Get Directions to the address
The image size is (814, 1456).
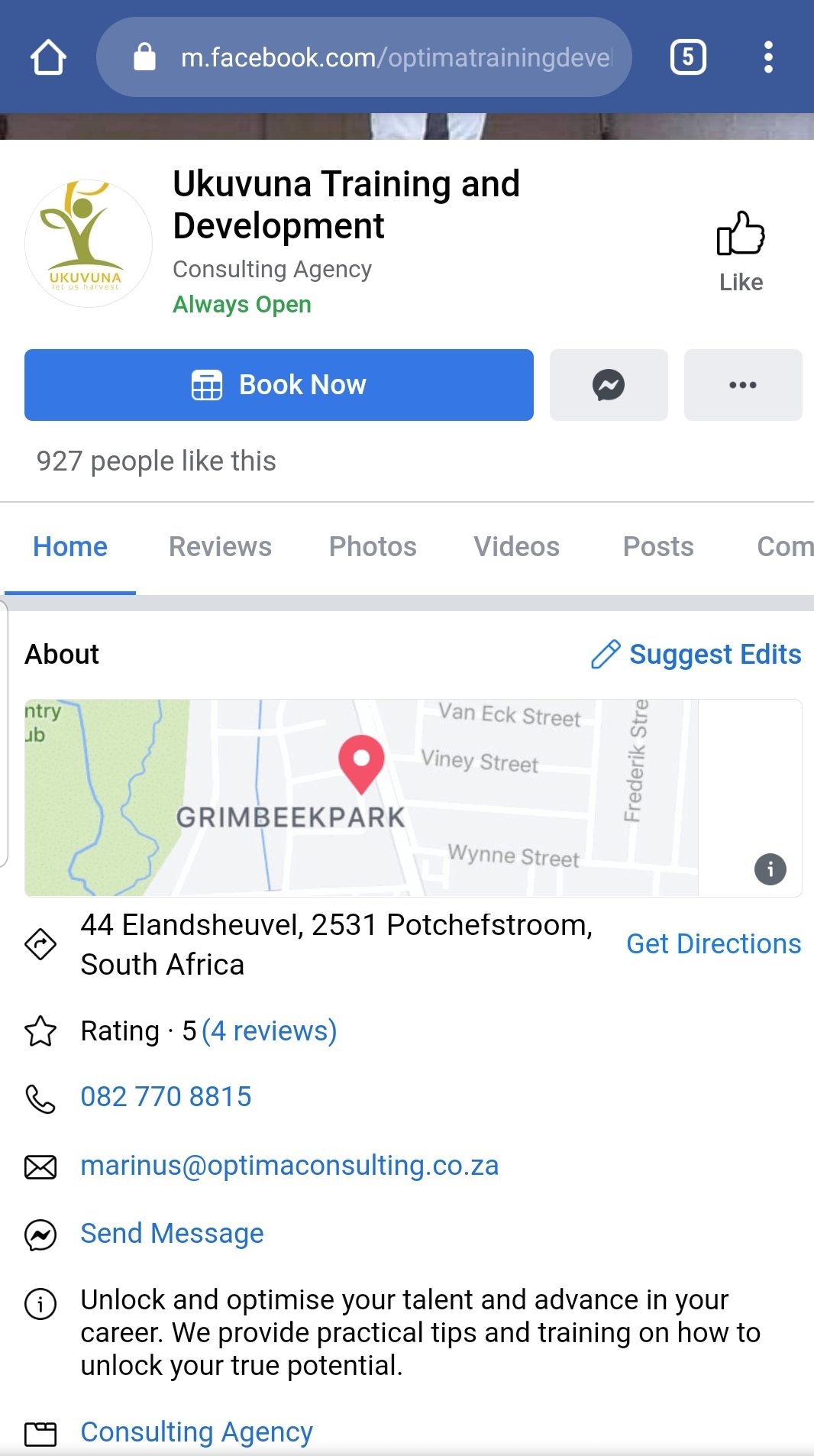[713, 944]
